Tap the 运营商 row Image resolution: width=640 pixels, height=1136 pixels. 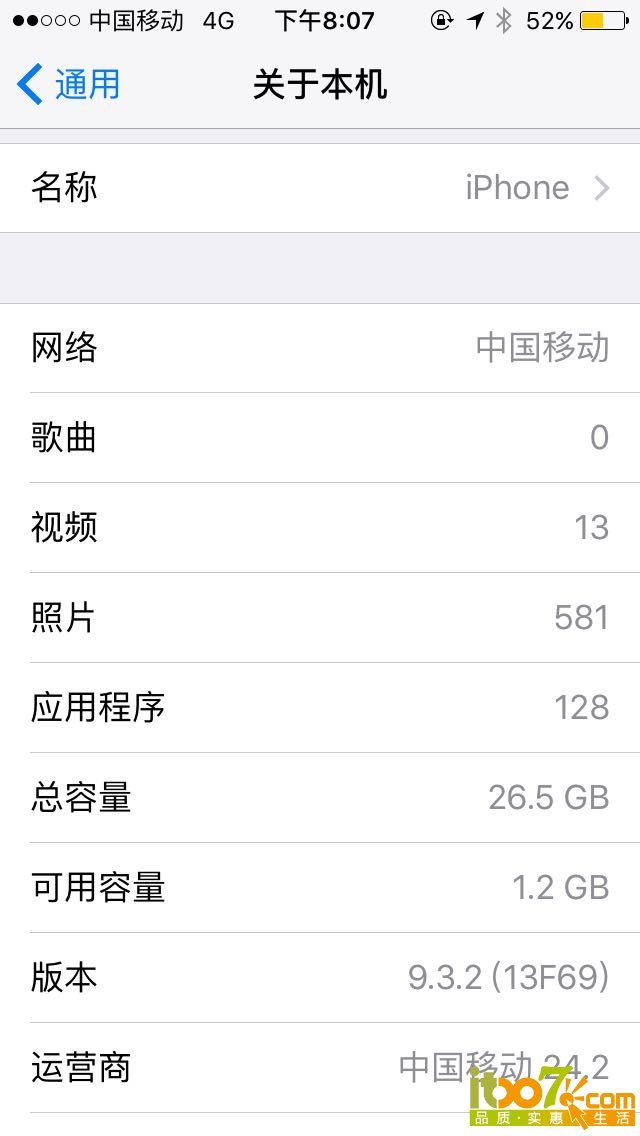[320, 1068]
